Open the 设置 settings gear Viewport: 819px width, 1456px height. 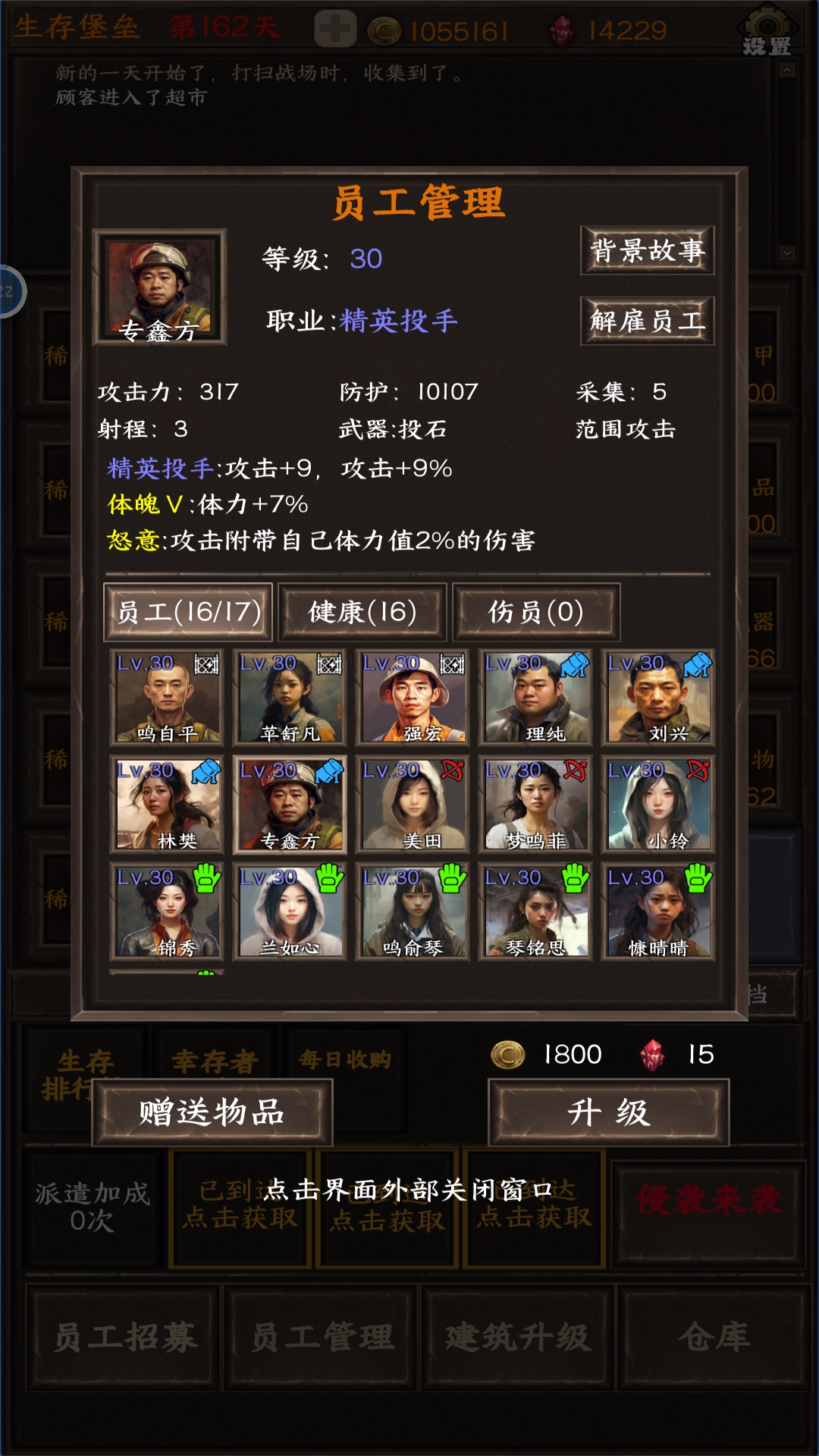tap(767, 30)
